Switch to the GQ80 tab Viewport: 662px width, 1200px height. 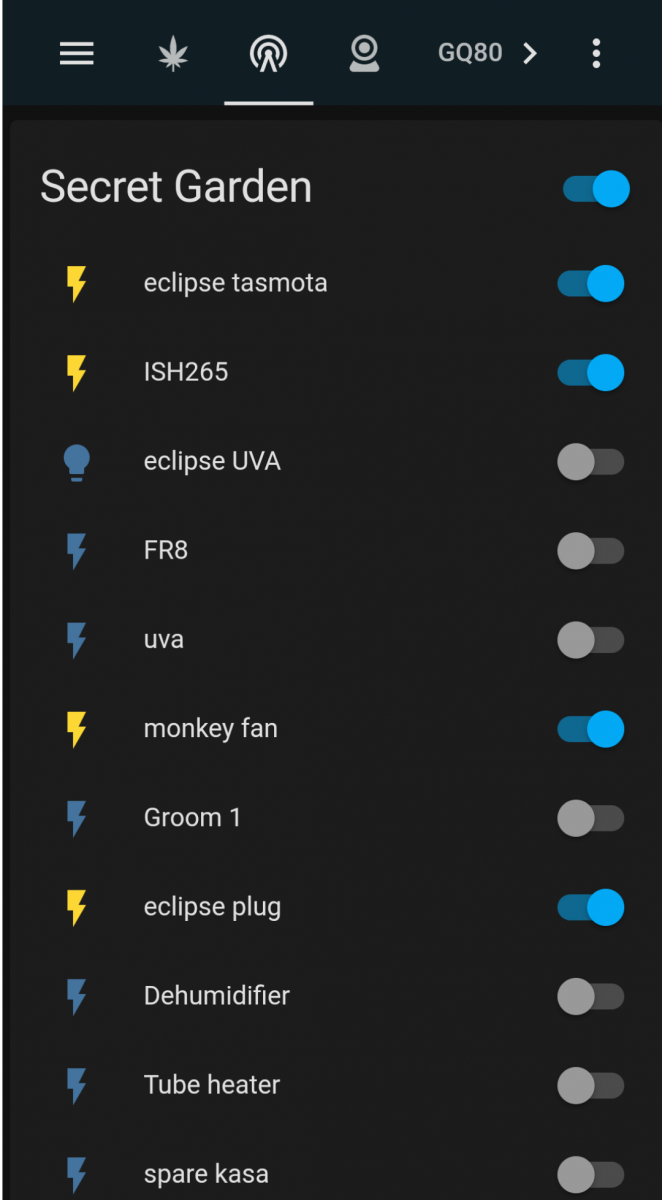pos(470,53)
